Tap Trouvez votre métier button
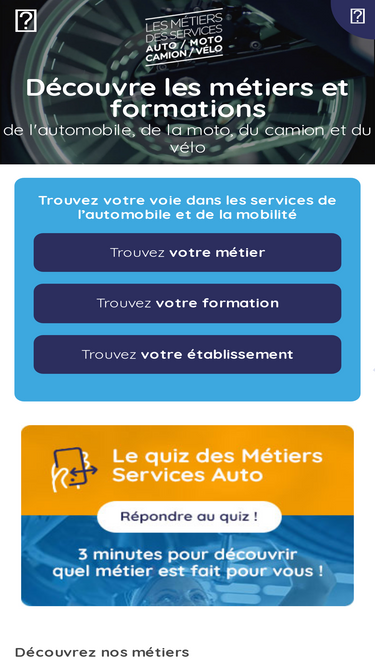This screenshot has width=375, height=667. (187, 252)
